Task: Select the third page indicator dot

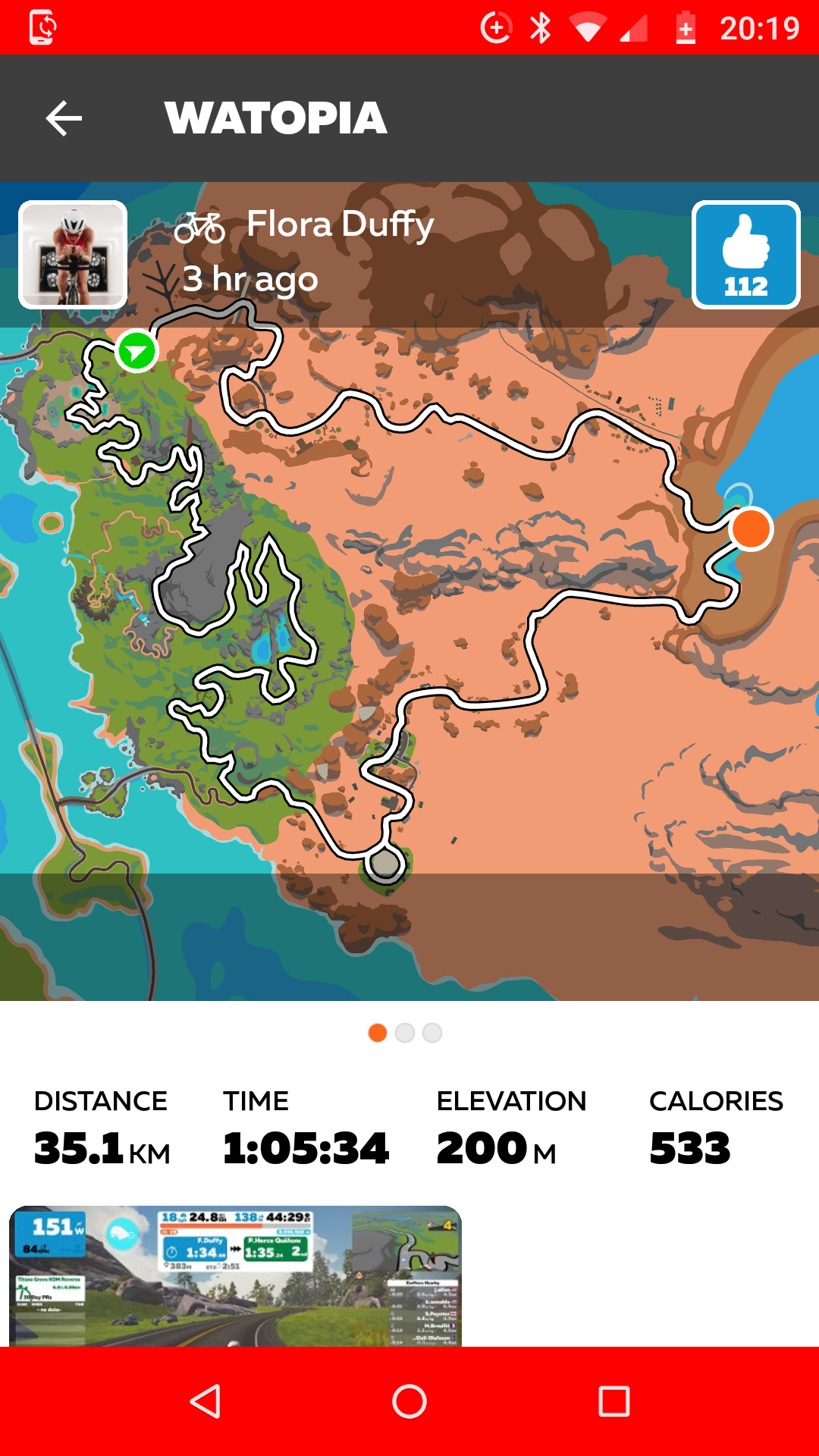Action: [x=432, y=1033]
